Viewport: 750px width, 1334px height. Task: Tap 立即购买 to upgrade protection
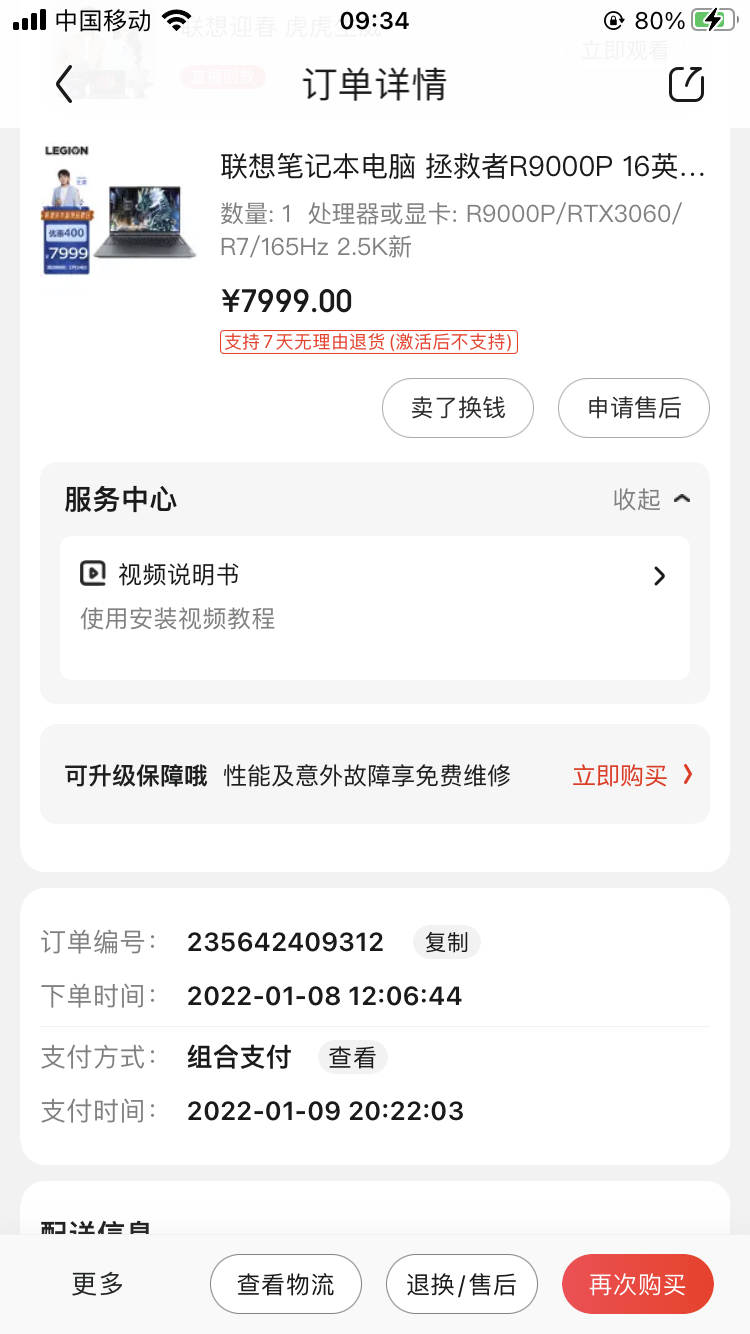(x=632, y=775)
